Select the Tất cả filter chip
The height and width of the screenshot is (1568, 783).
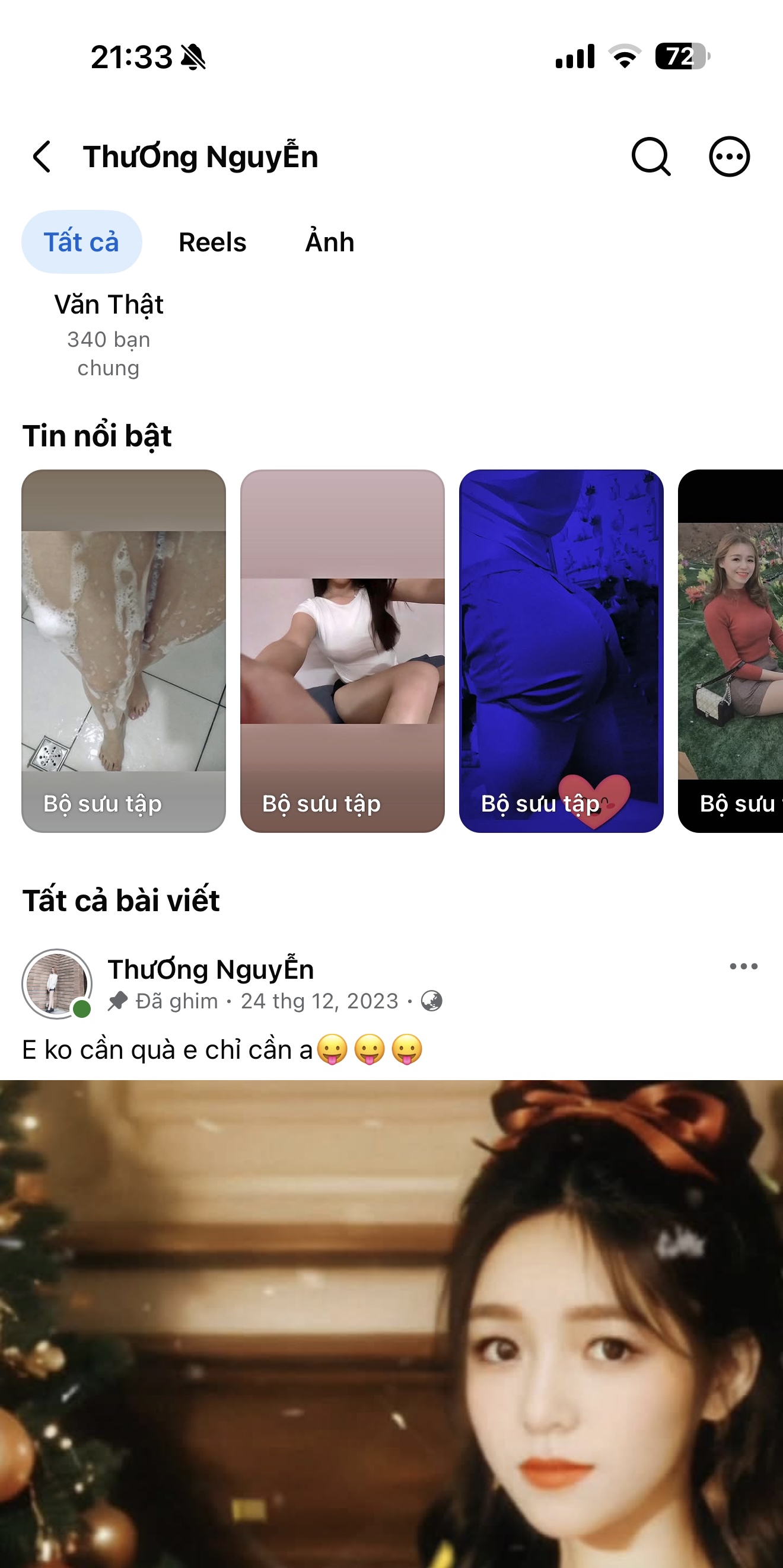tap(82, 242)
